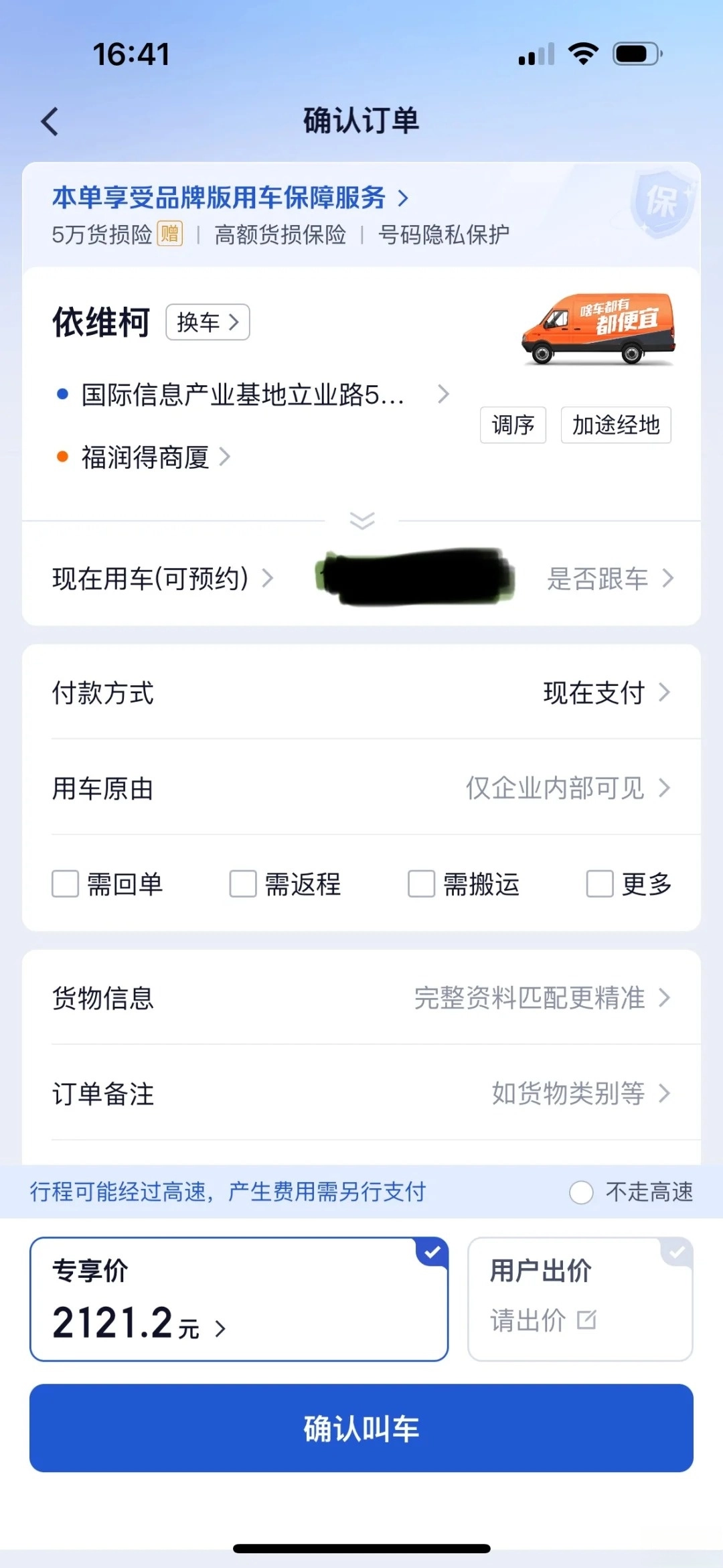Check the 需回单 checkbox
Screen dimensions: 723x1568
tap(64, 884)
